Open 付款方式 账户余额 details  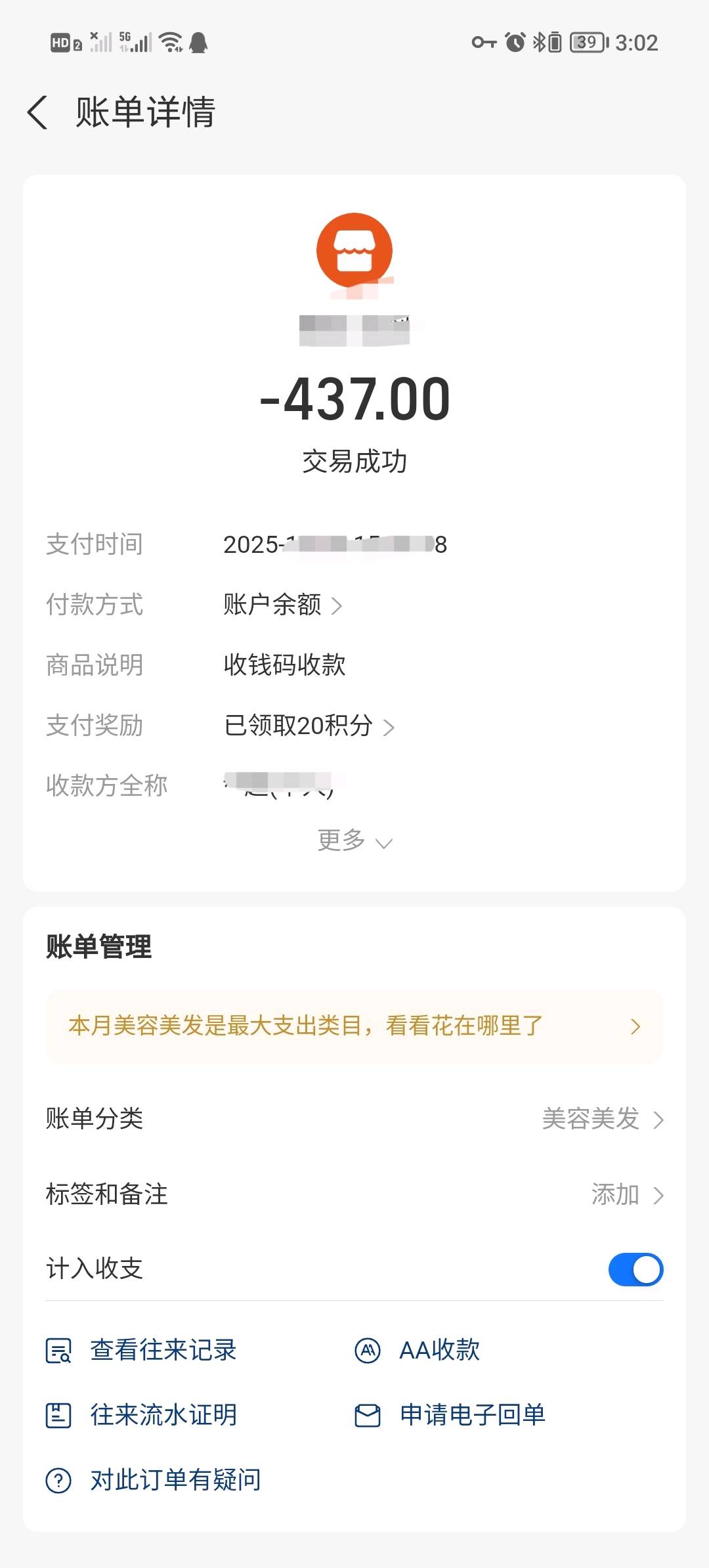[x=282, y=605]
